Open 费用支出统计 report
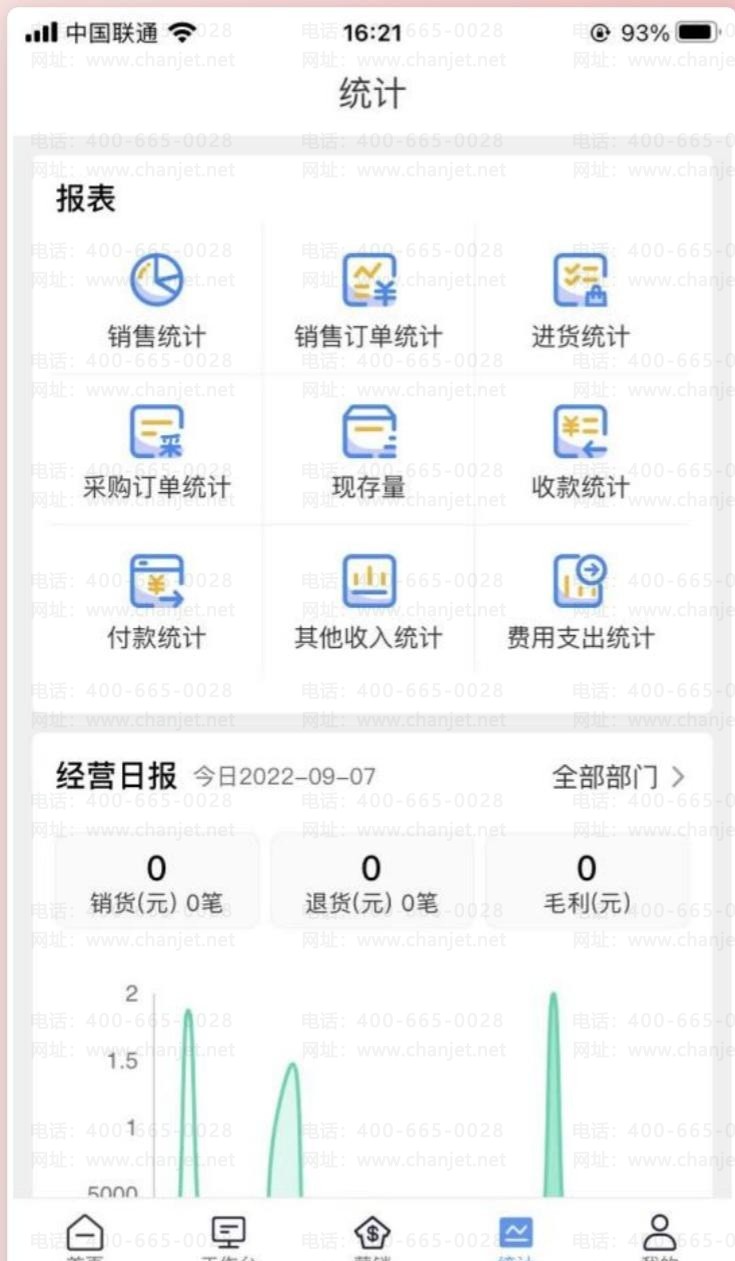Viewport: 735px width, 1261px height. (x=581, y=602)
